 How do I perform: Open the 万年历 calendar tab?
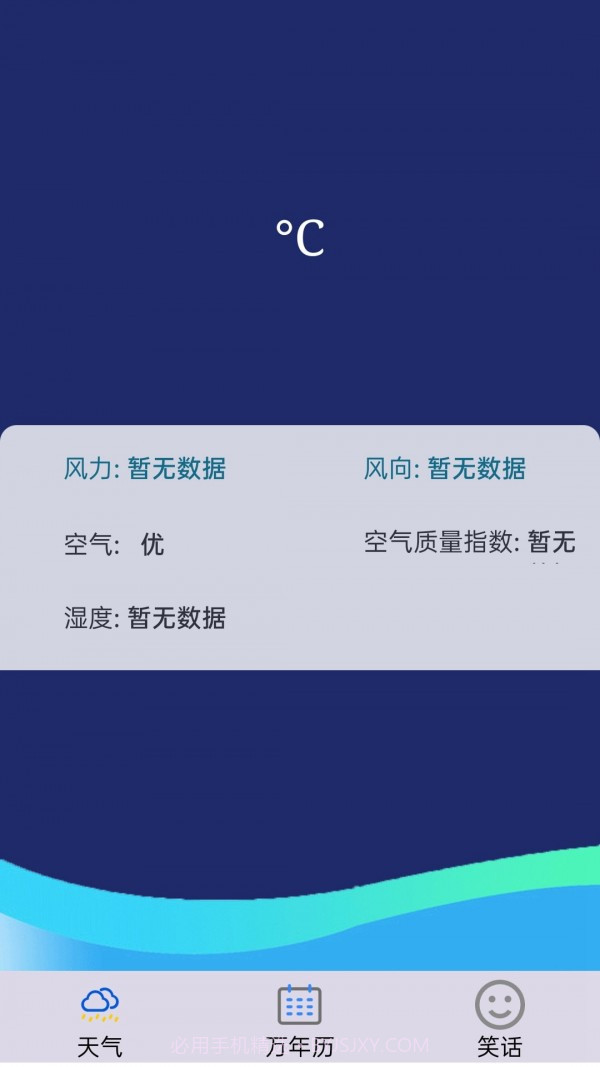pos(299,1019)
